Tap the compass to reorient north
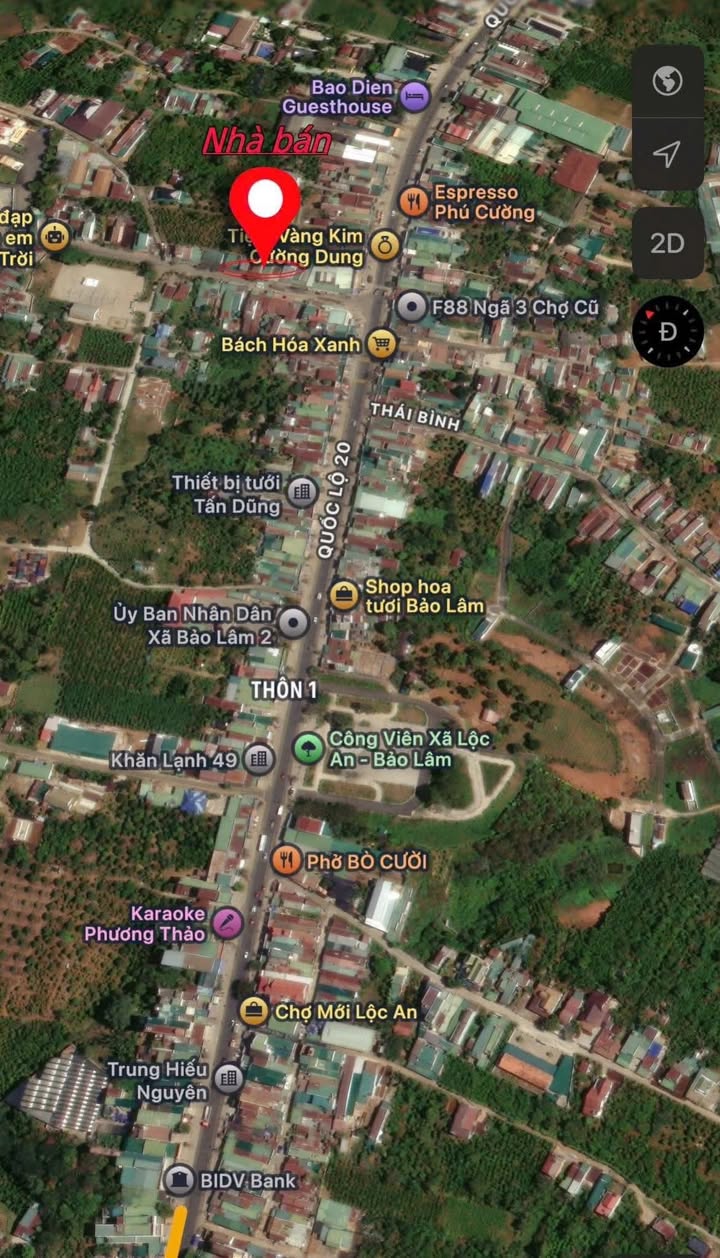Viewport: 720px width, 1258px height. (x=668, y=331)
